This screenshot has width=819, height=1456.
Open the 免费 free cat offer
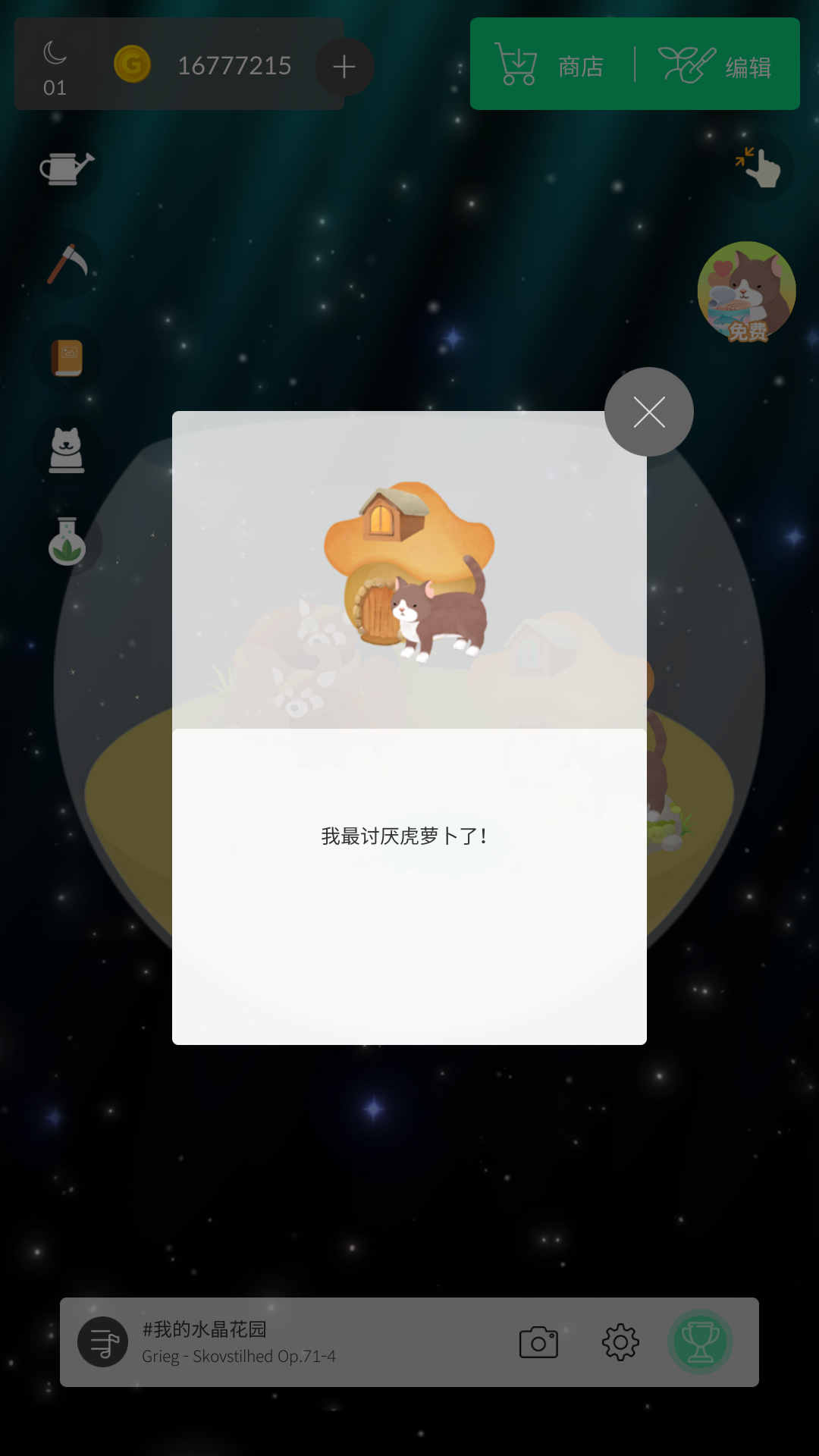(746, 292)
